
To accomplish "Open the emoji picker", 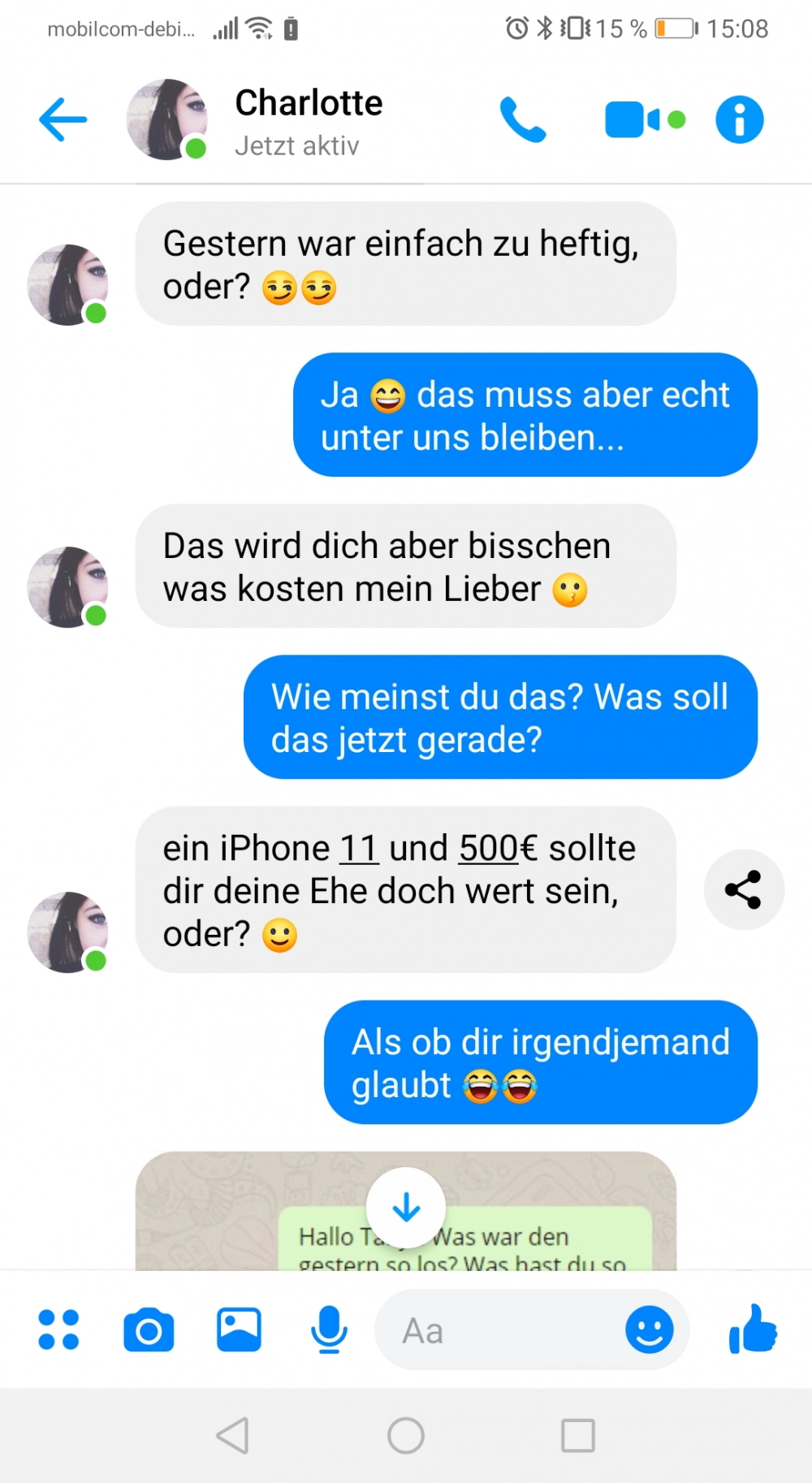I will 649,1330.
